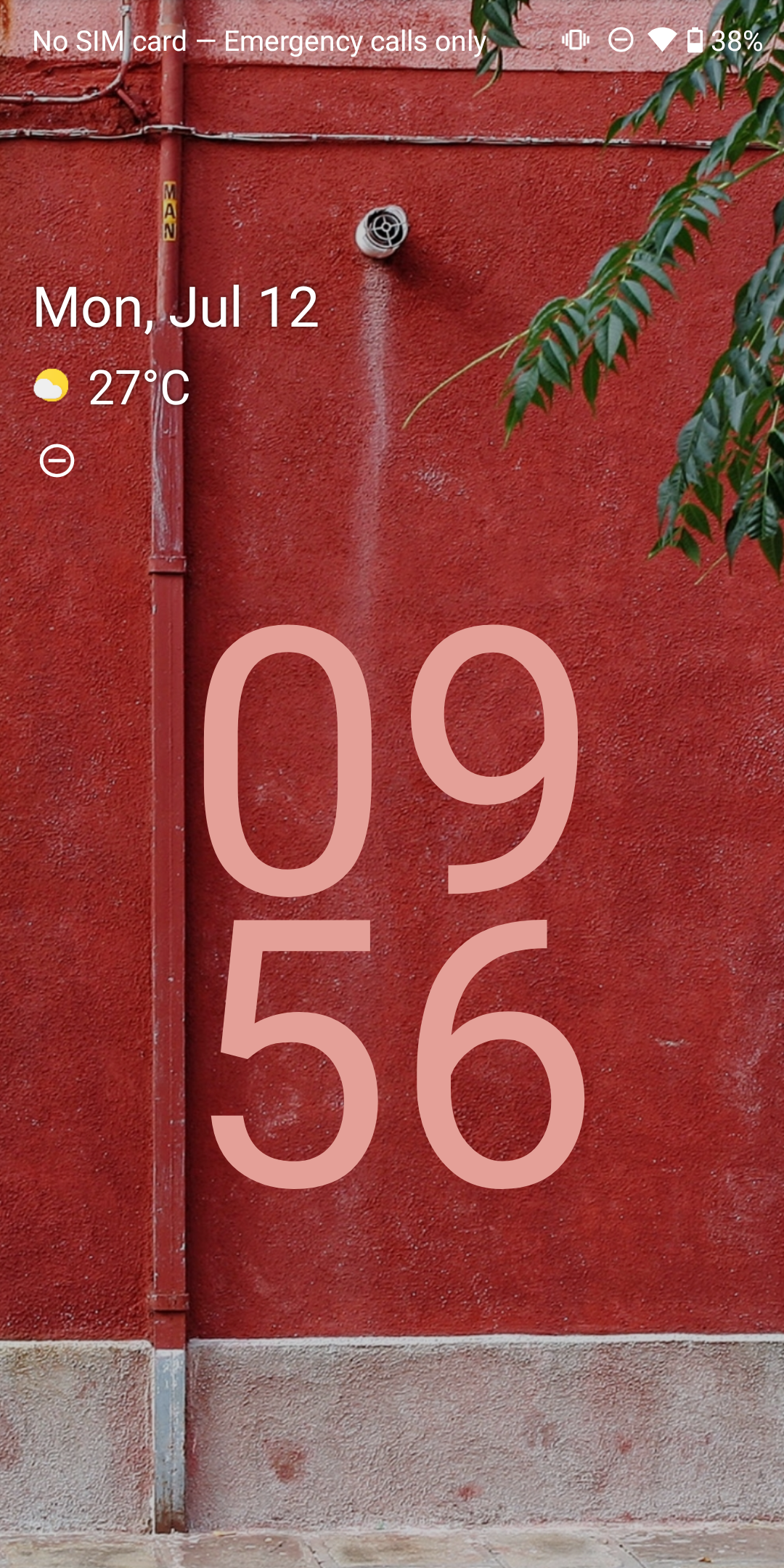Tap the Do Not Disturb icon below weather
This screenshot has height=1568, width=784.
point(57,461)
